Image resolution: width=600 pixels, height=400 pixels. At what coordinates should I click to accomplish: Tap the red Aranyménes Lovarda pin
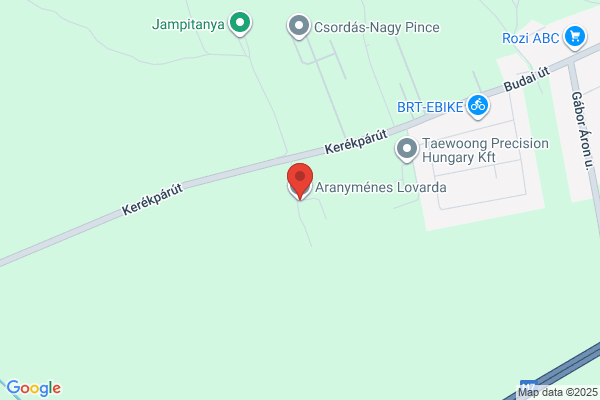click(x=300, y=181)
